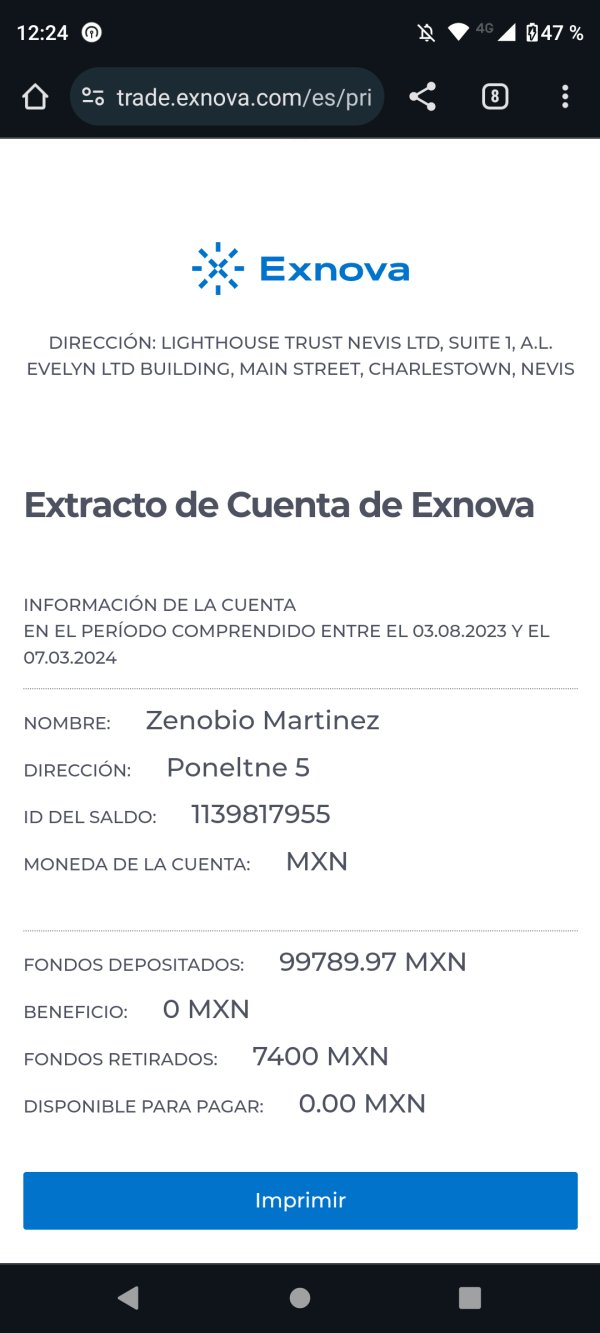Go back using system back button
Viewport: 600px width, 1333px height.
click(128, 1298)
